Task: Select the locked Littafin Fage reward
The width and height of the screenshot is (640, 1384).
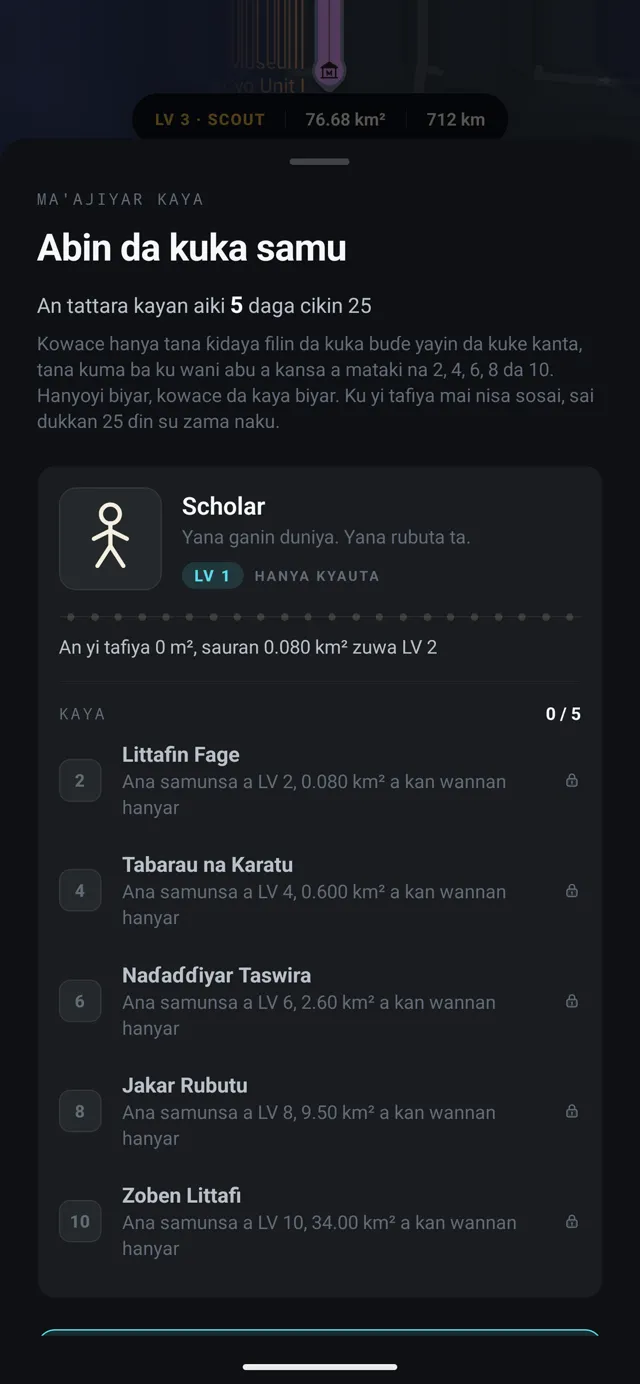Action: [320, 780]
